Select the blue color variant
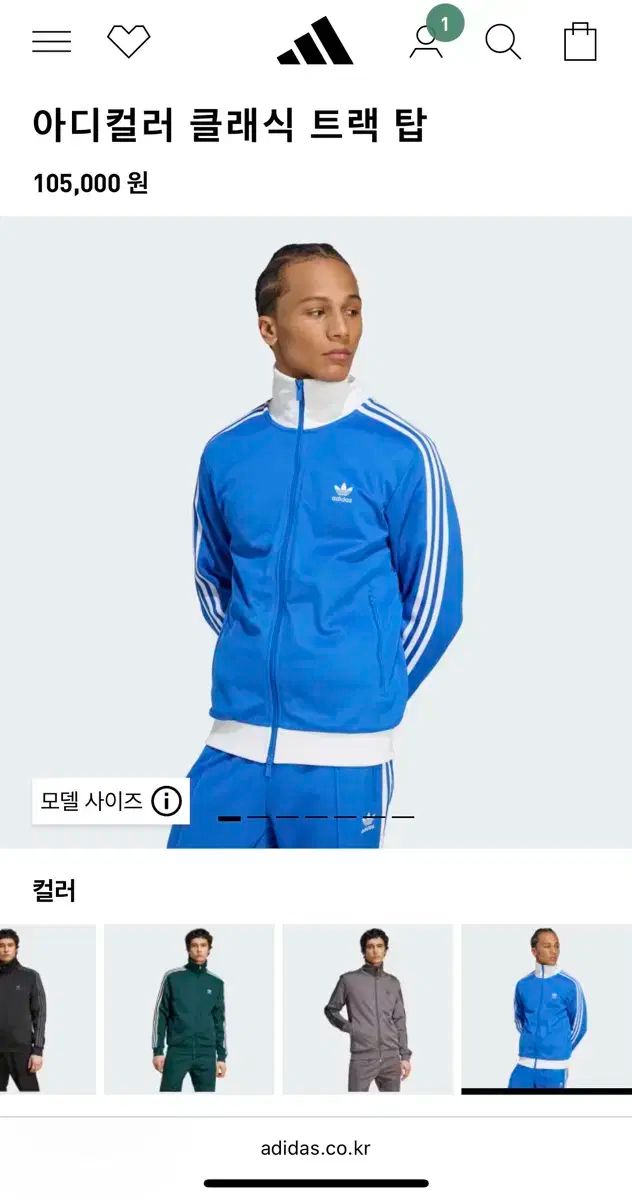The image size is (632, 1200). (546, 1008)
